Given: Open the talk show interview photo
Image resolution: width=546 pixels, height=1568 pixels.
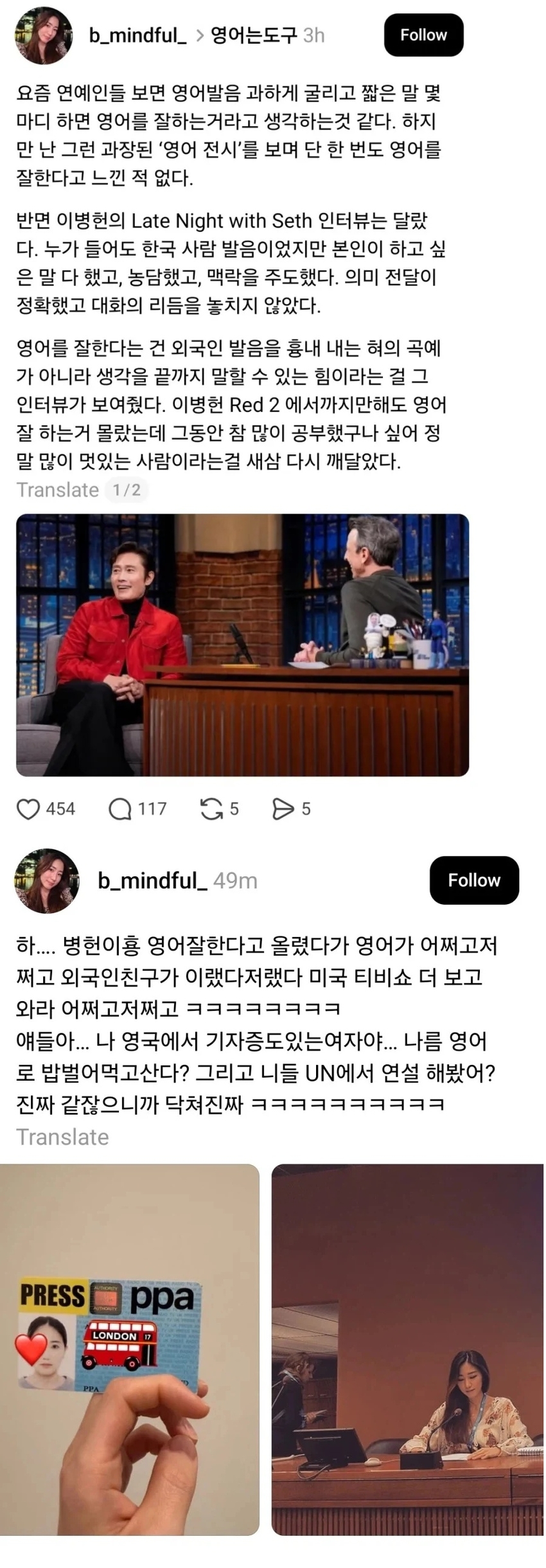Looking at the screenshot, I should [242, 645].
